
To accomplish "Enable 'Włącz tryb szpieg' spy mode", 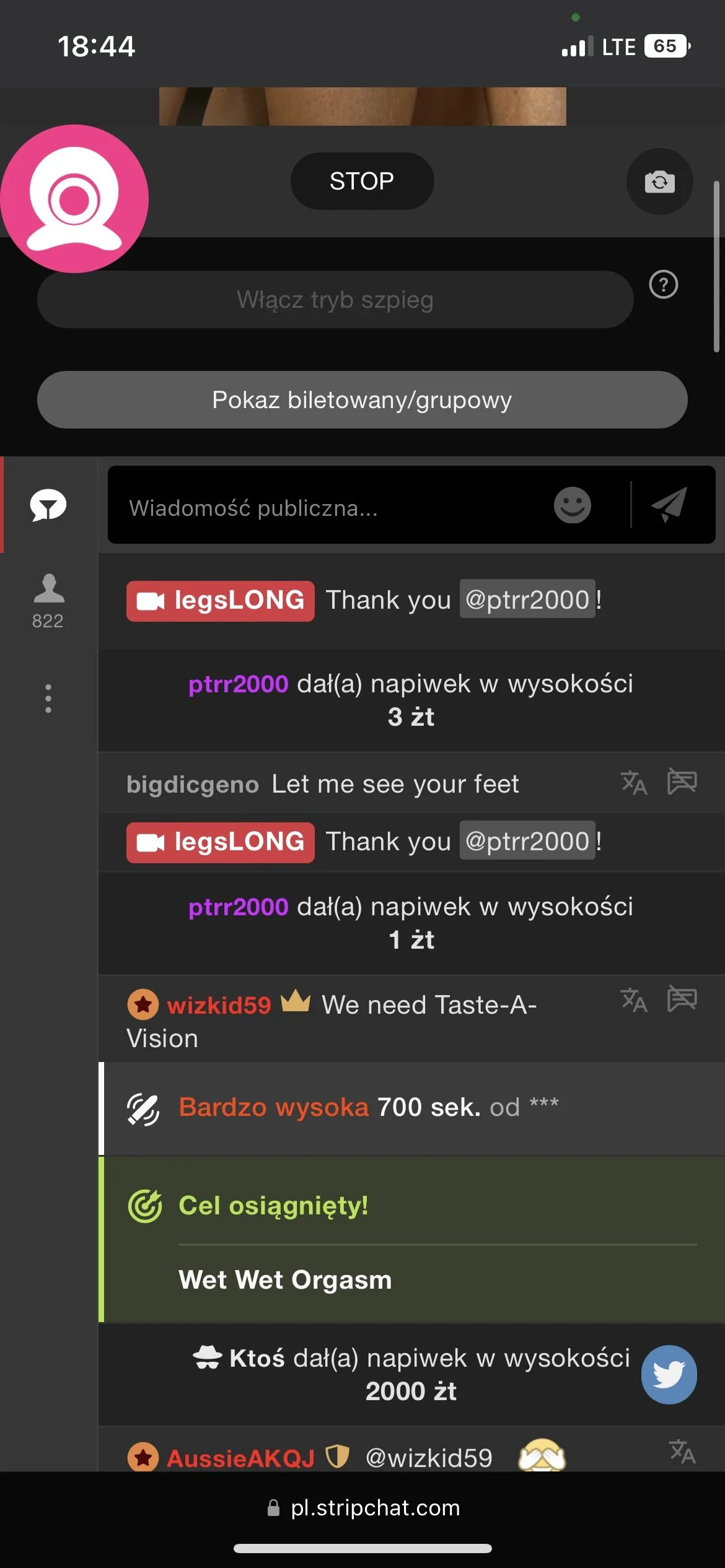I will click(x=335, y=300).
